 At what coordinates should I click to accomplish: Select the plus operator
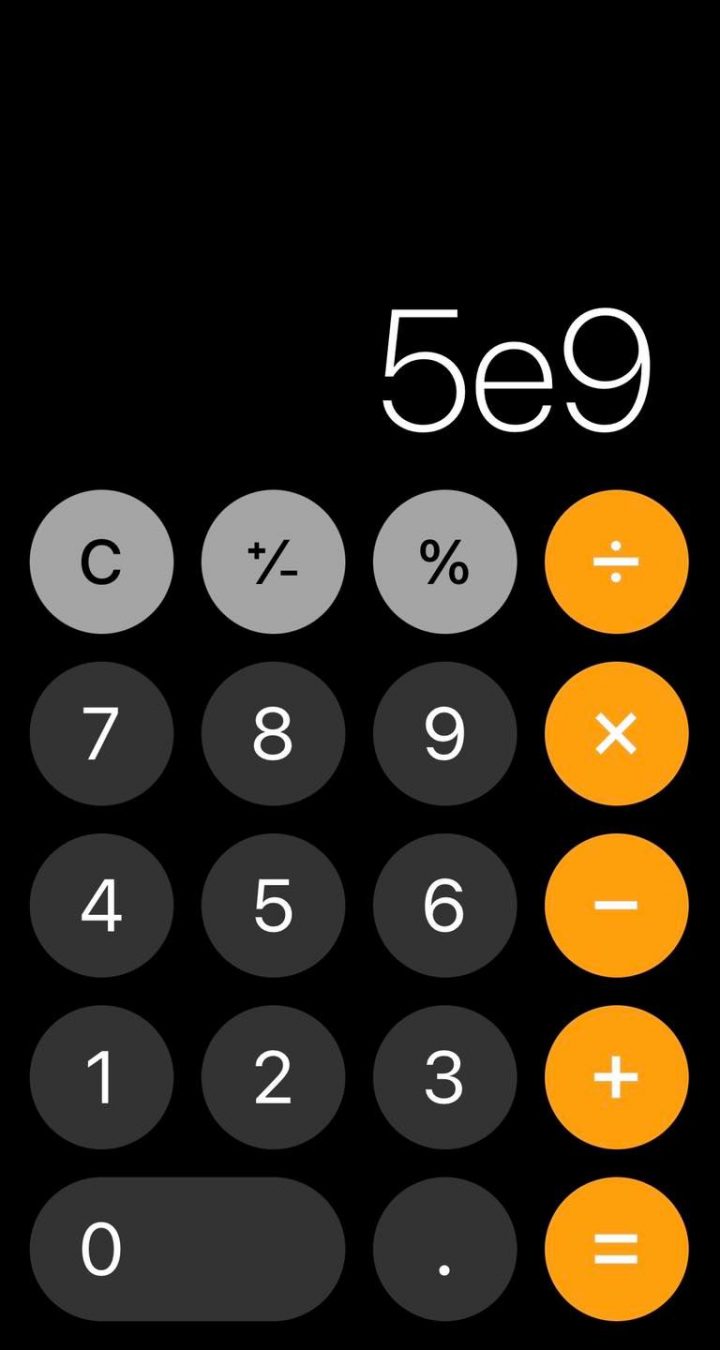click(617, 1078)
